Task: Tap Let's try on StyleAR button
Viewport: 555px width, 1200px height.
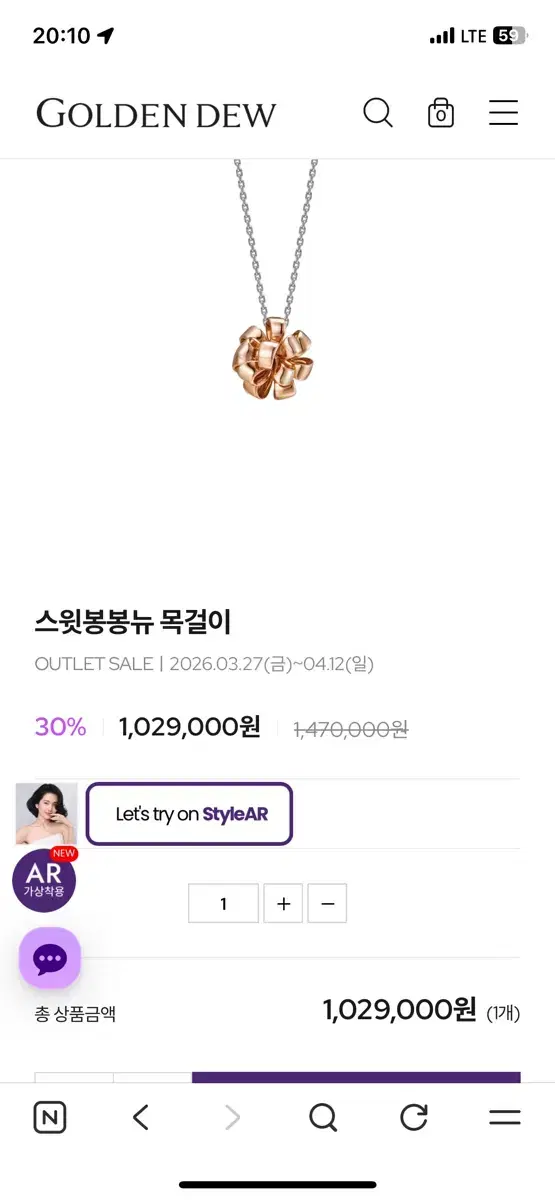Action: coord(190,814)
